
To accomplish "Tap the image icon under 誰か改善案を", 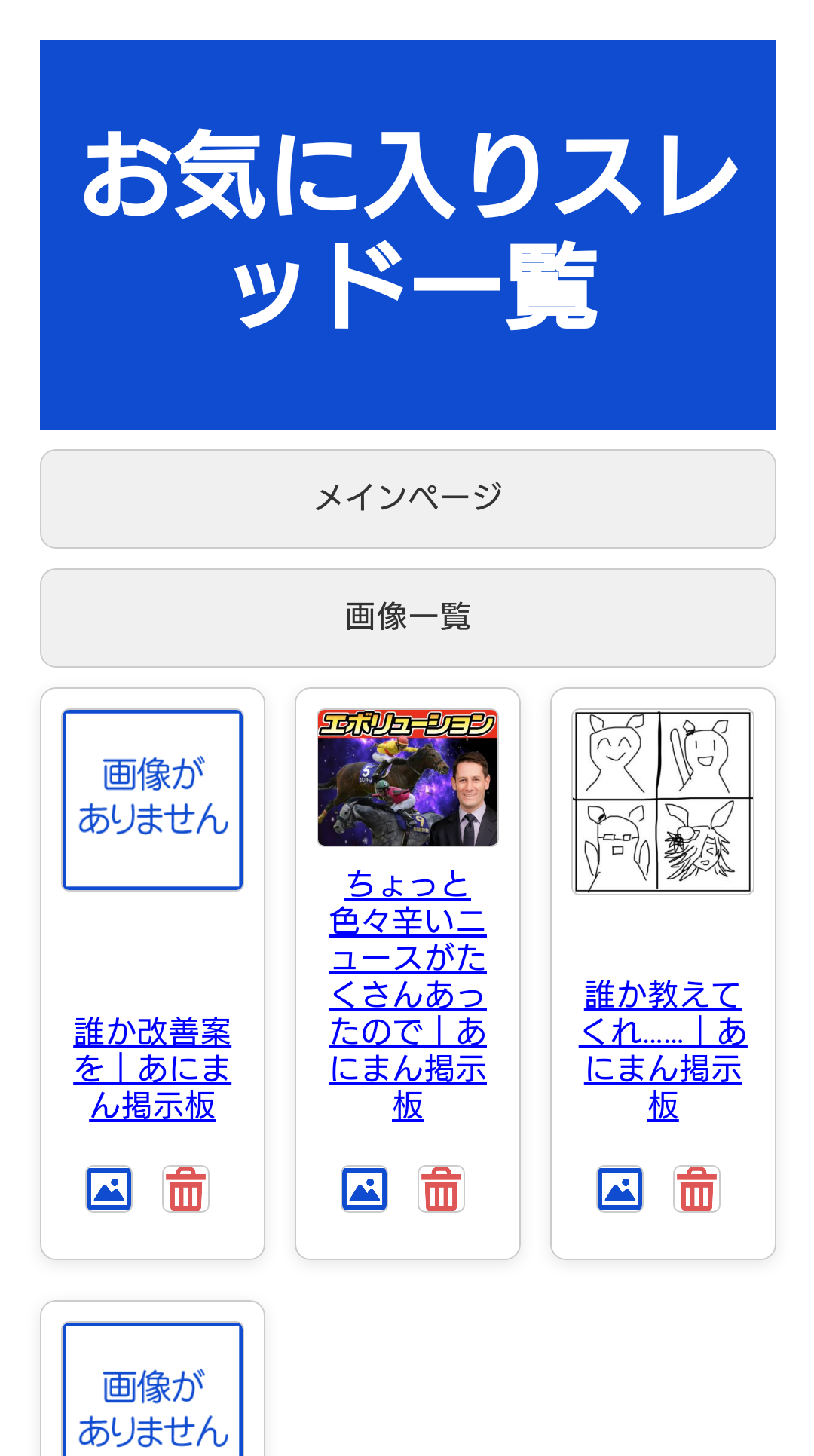I will coord(109,1189).
